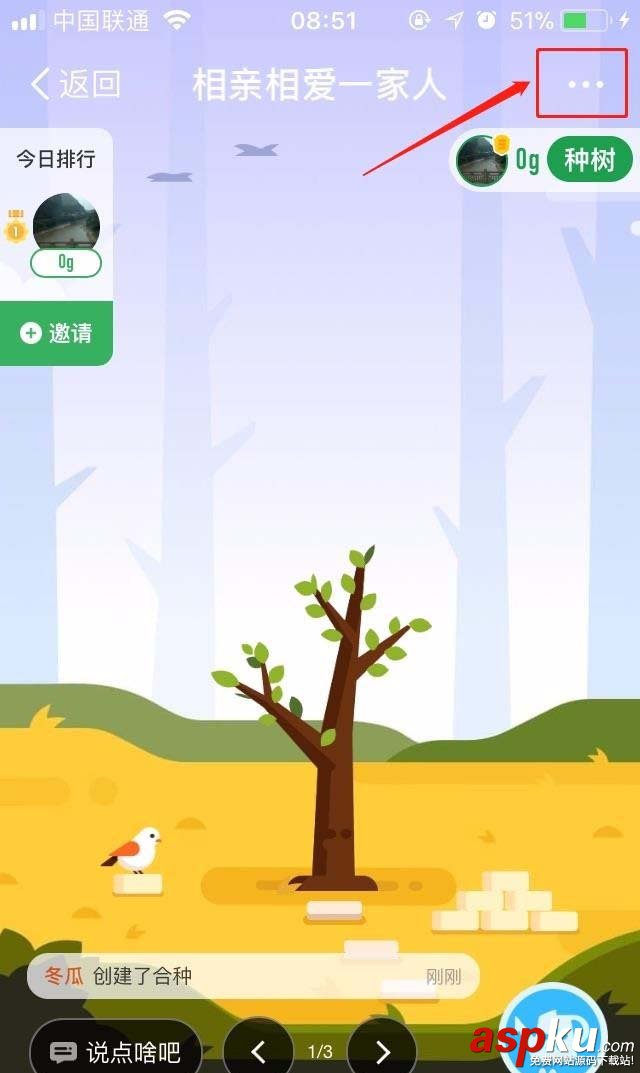Open the 冬瓜 创建了合种 activity notice
The image size is (640, 1073).
pyautogui.click(x=252, y=976)
